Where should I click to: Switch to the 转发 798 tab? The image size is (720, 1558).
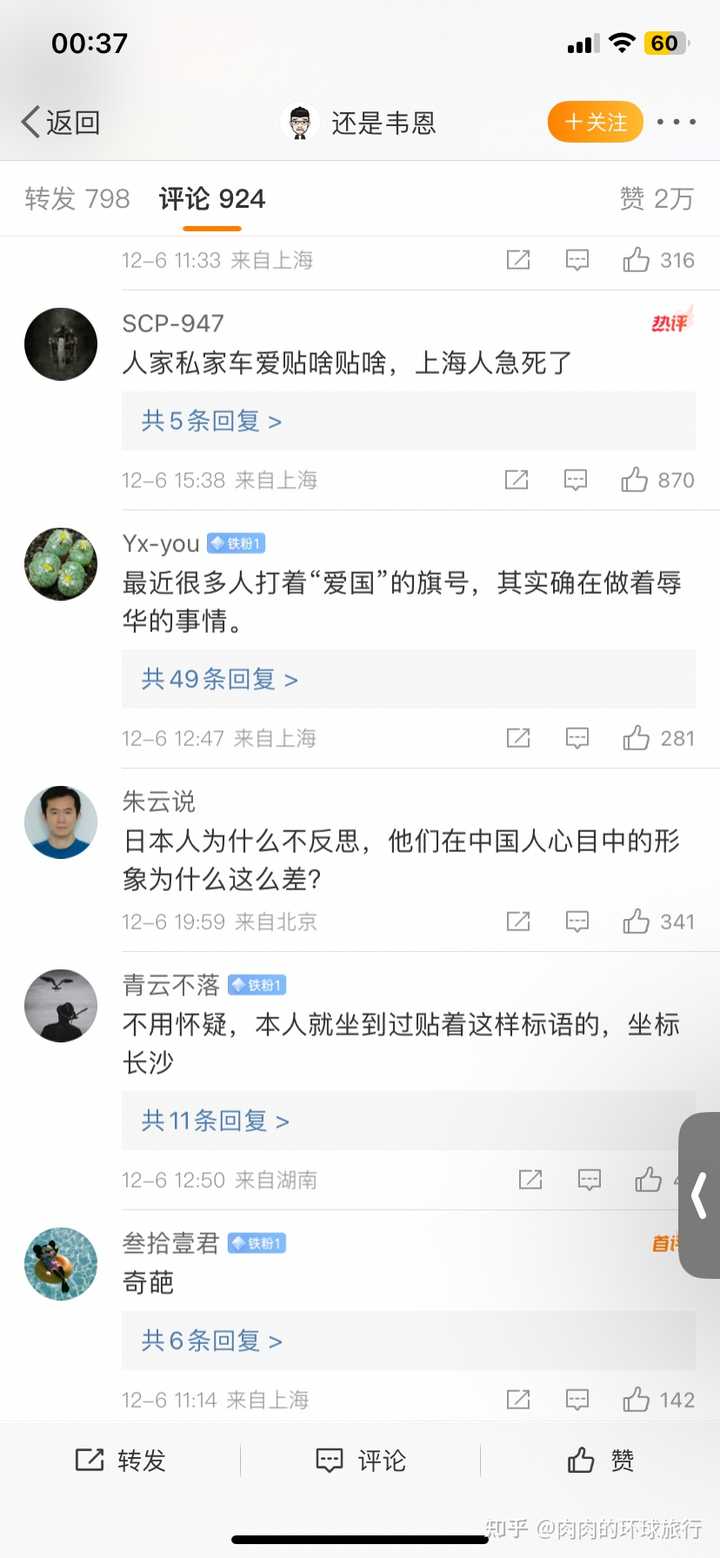(77, 198)
